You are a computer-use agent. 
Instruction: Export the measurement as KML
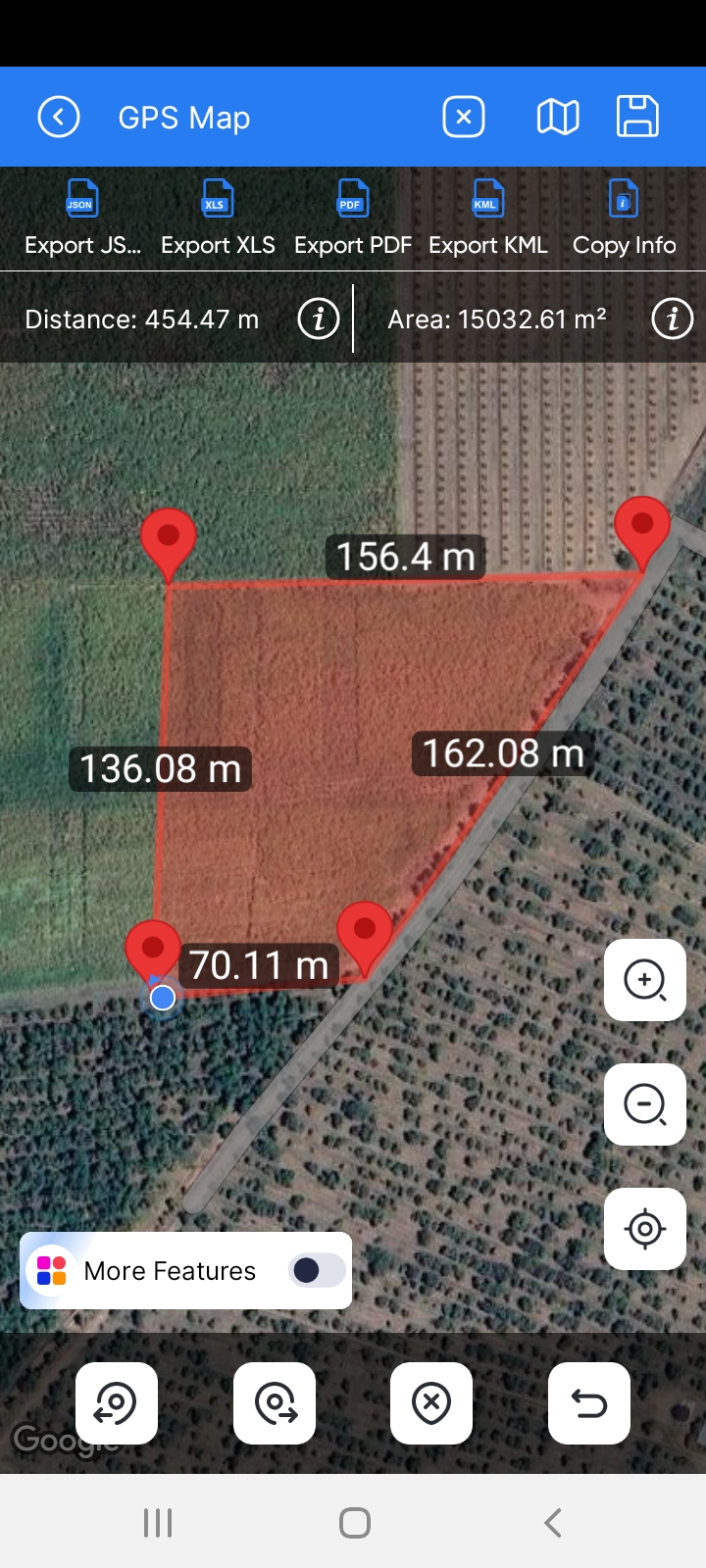pos(487,220)
